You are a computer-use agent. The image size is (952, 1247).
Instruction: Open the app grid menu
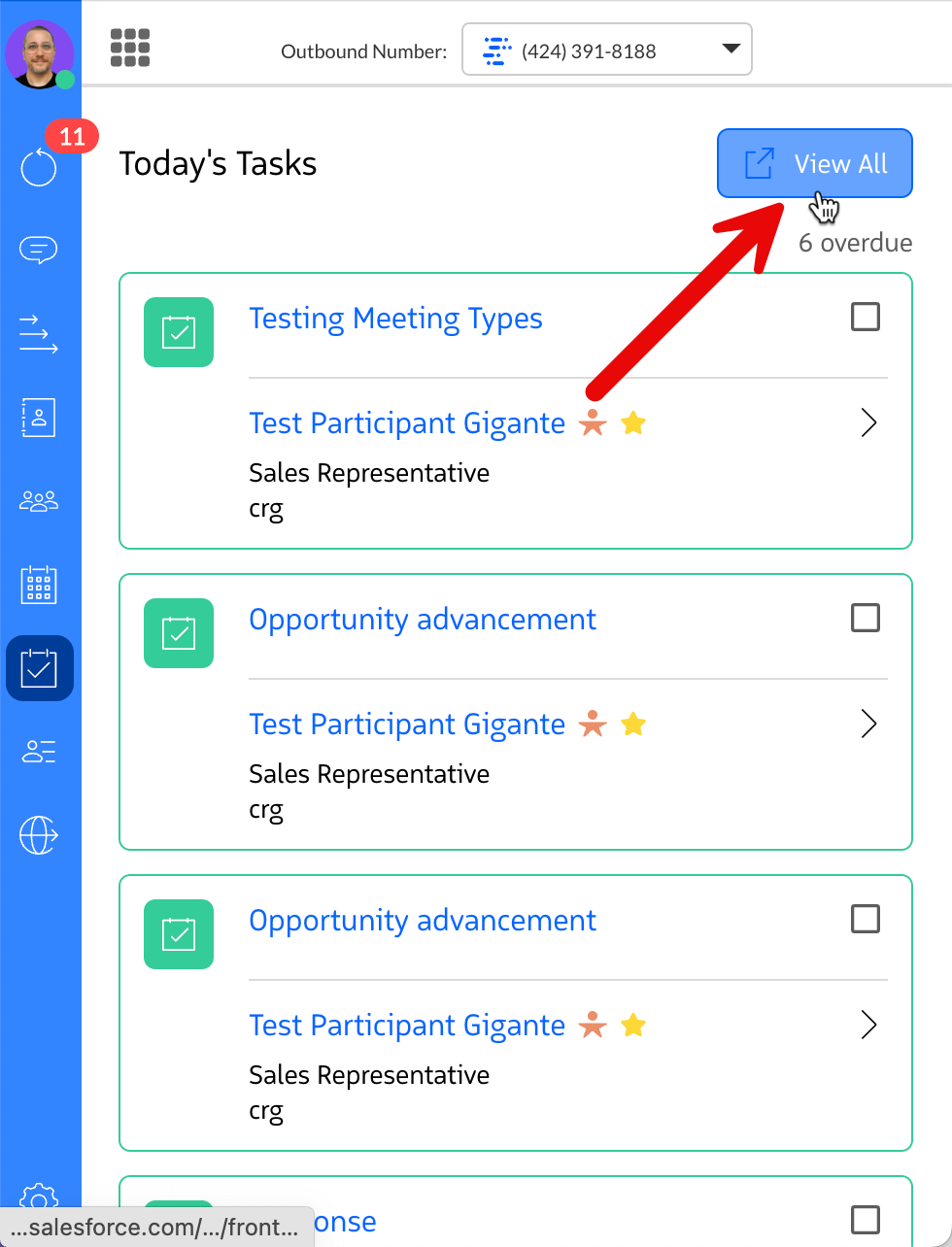click(130, 48)
